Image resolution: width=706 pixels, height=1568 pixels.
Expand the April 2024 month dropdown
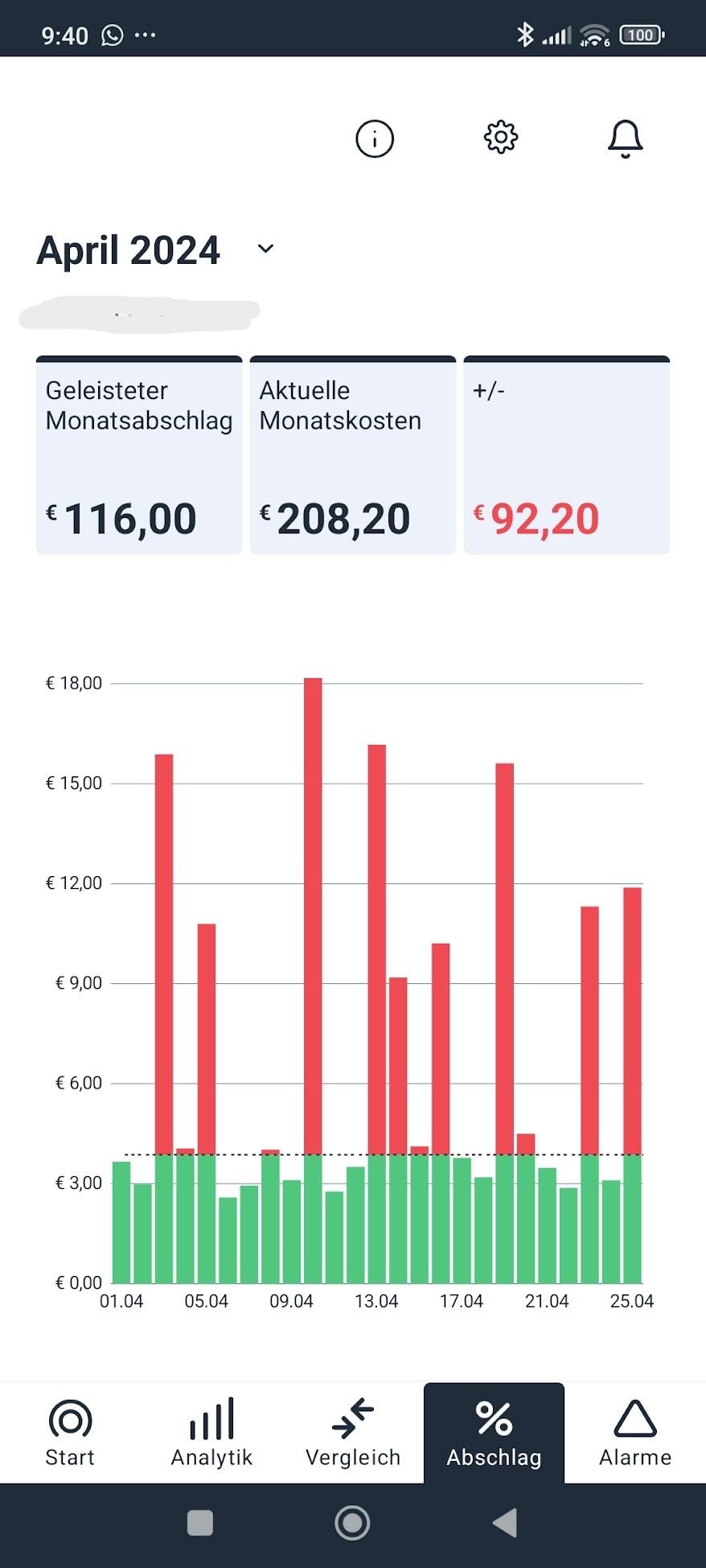[x=265, y=249]
